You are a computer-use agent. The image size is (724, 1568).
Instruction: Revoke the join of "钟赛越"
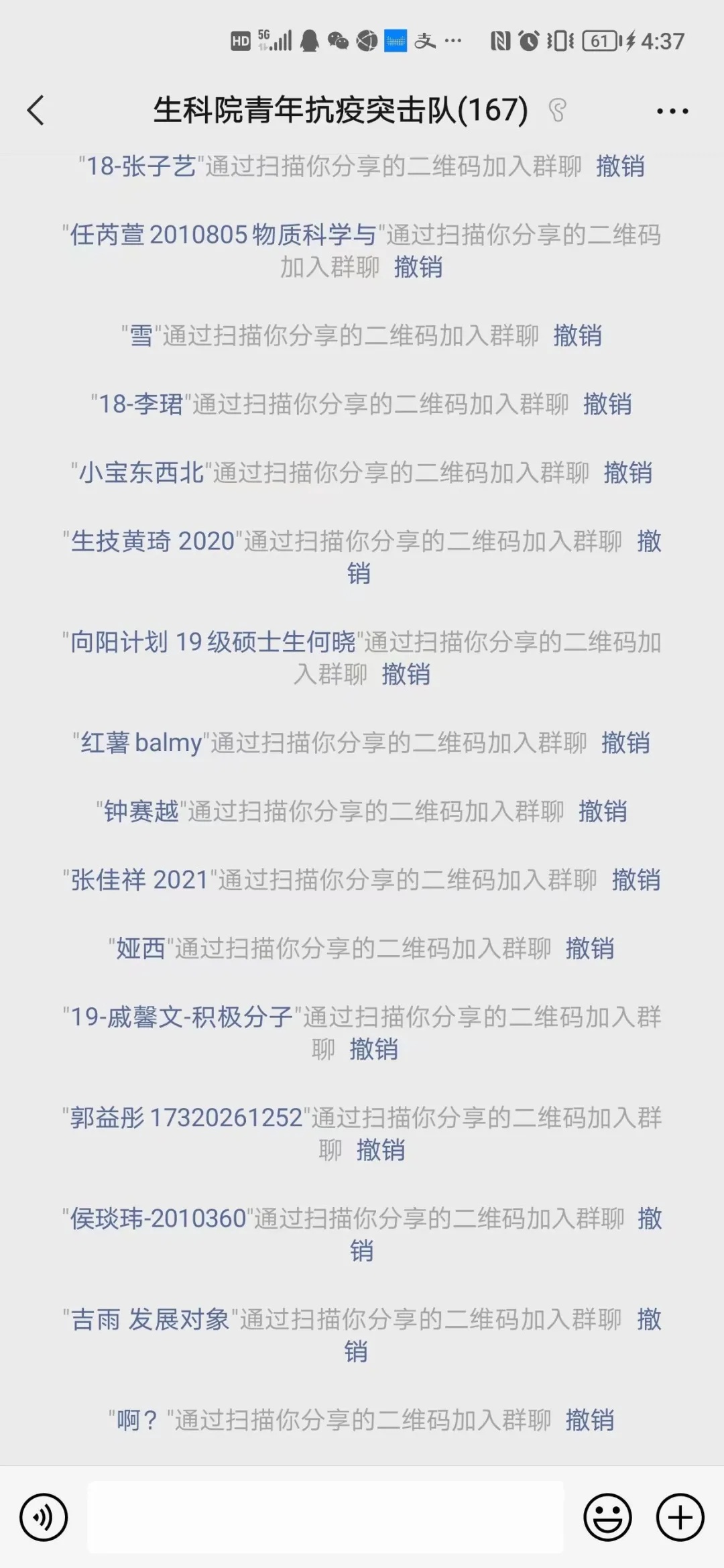click(603, 811)
